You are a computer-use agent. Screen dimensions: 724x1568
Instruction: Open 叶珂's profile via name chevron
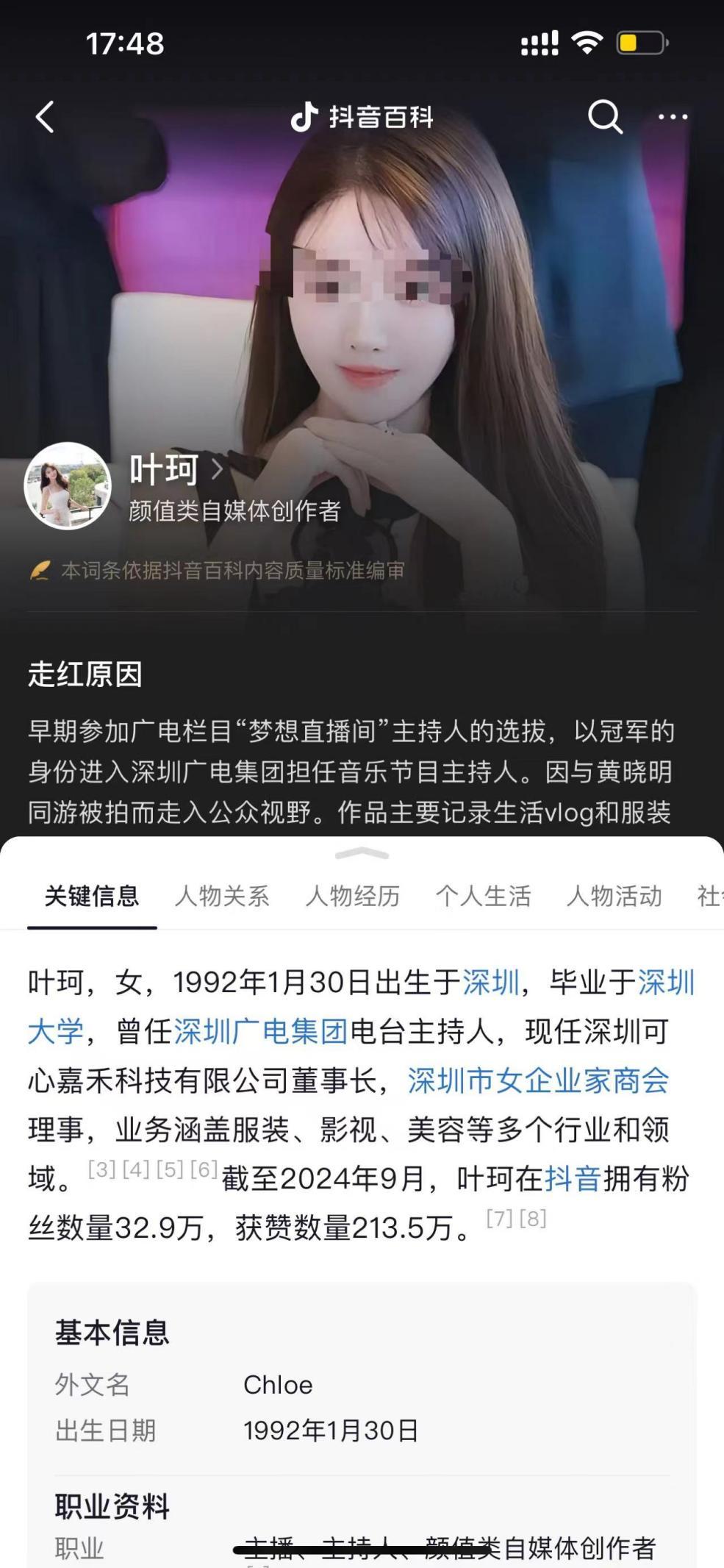217,468
